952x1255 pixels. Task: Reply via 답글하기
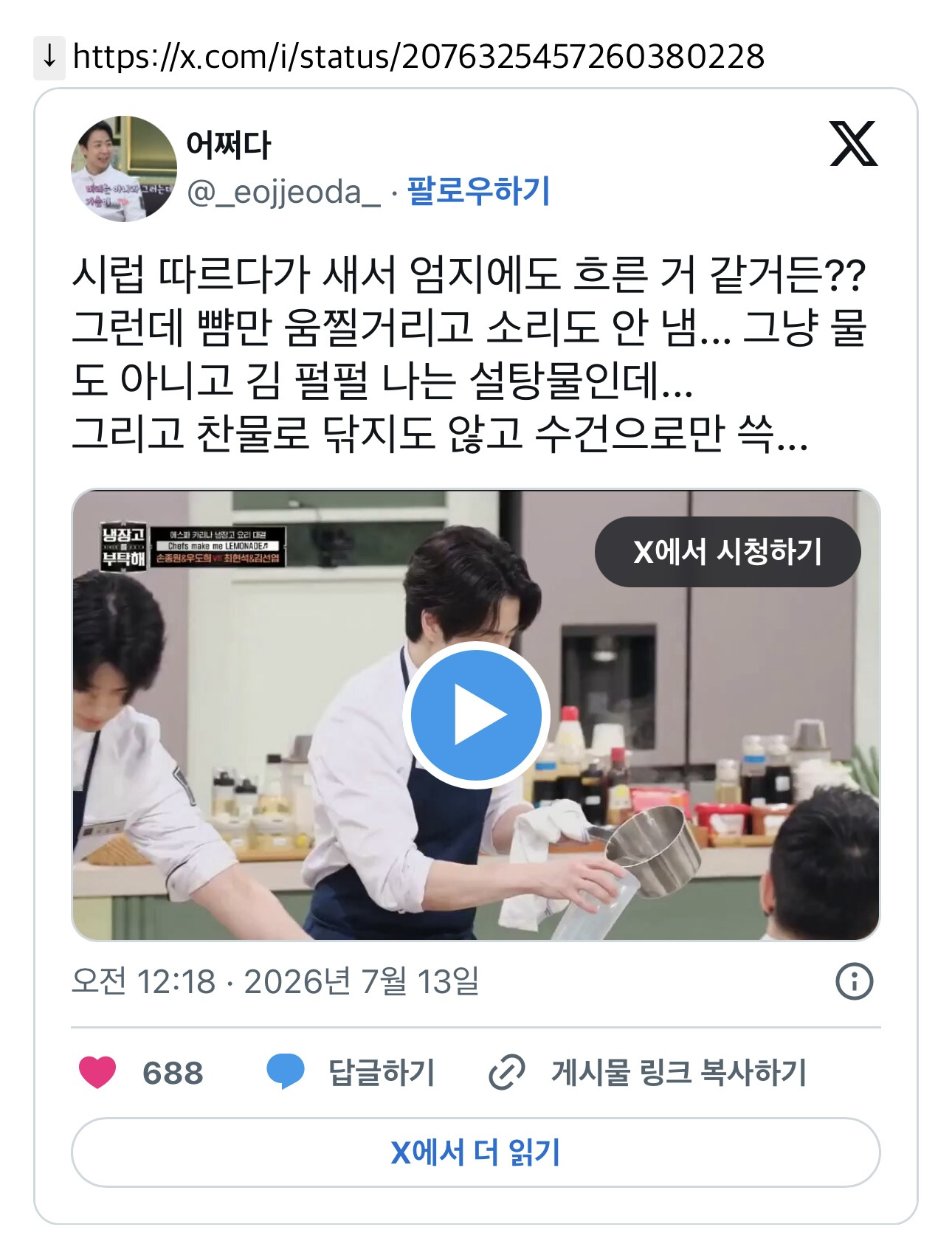coord(351,1073)
